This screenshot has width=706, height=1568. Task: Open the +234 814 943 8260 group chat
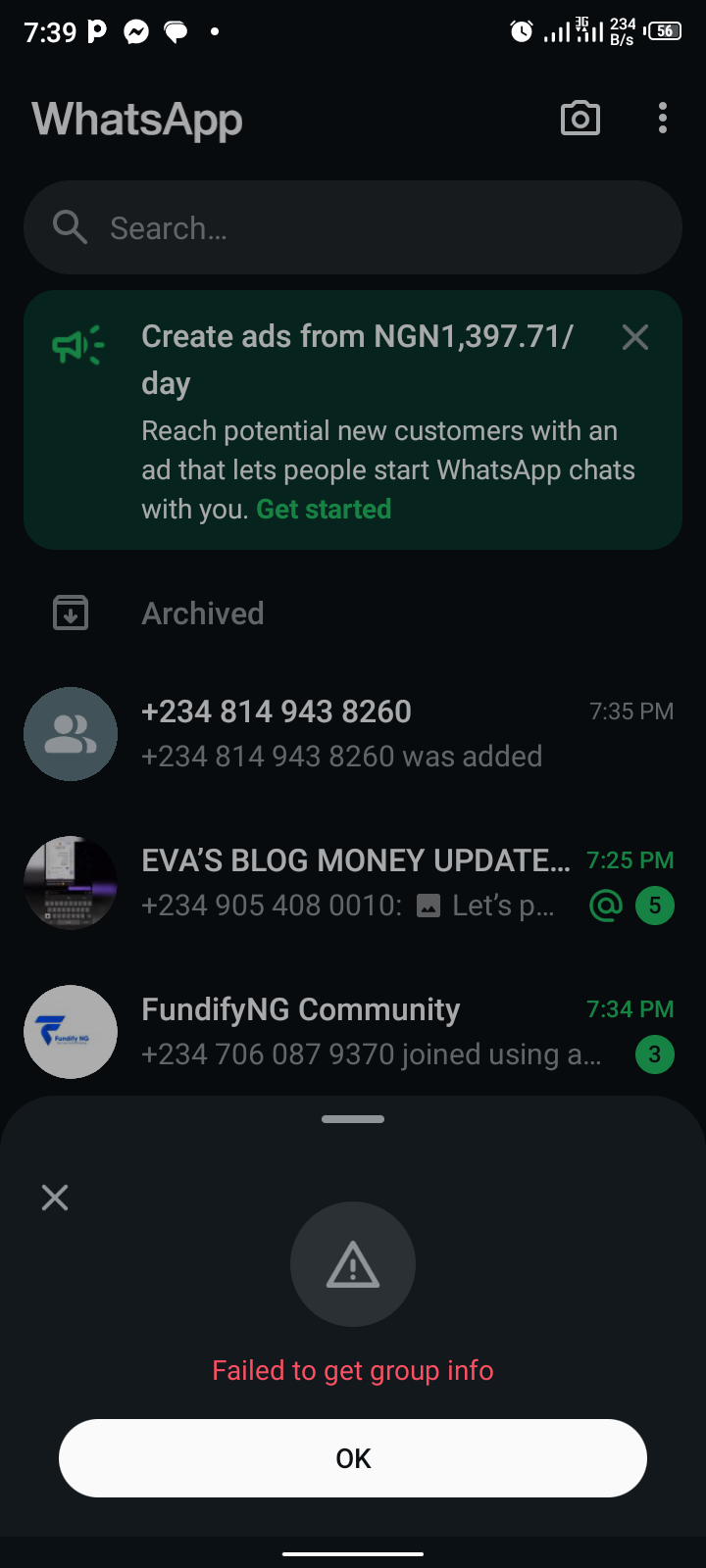click(353, 734)
